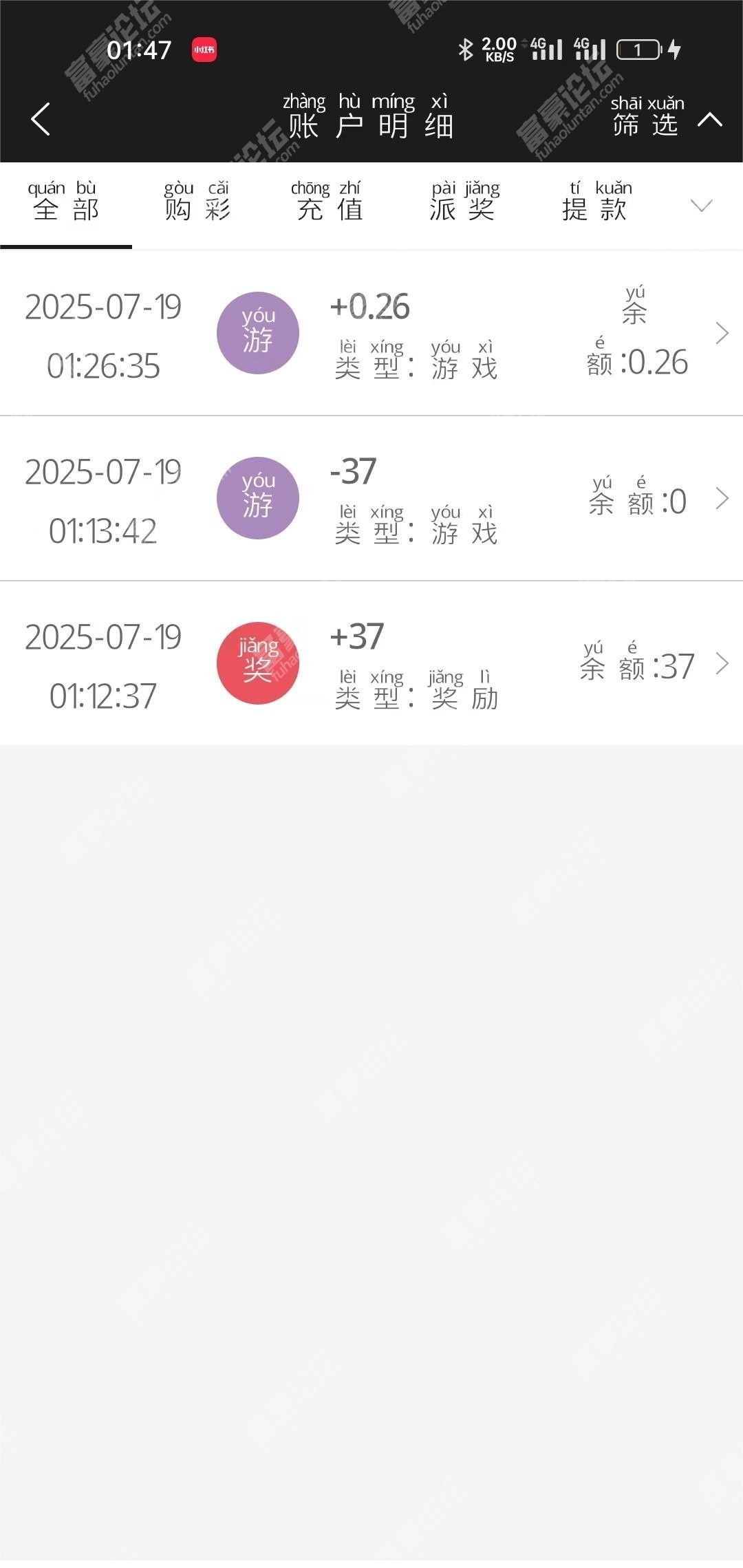Open the -37 游戏 record at 01:13:42
This screenshot has height=1568, width=743.
coord(371,499)
